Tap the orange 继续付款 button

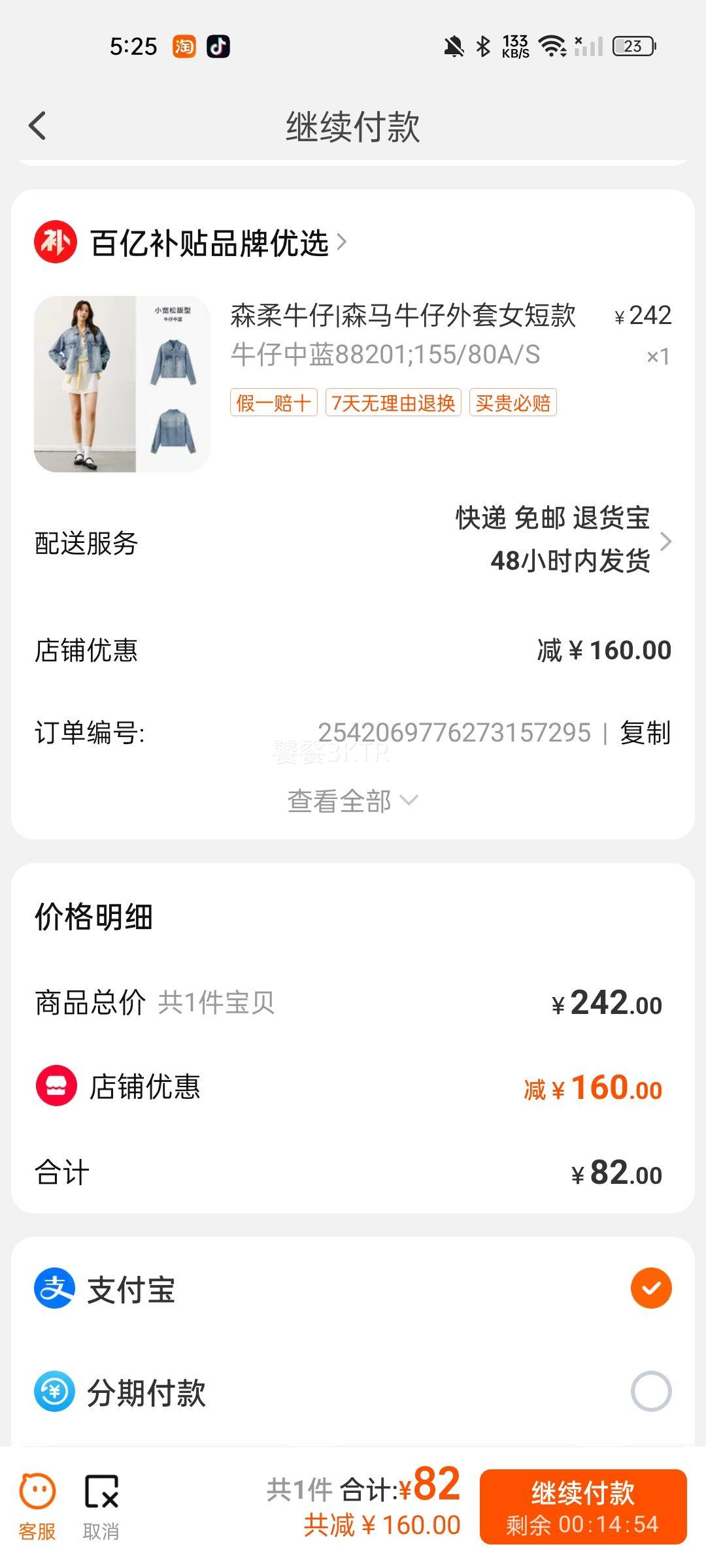[583, 1507]
